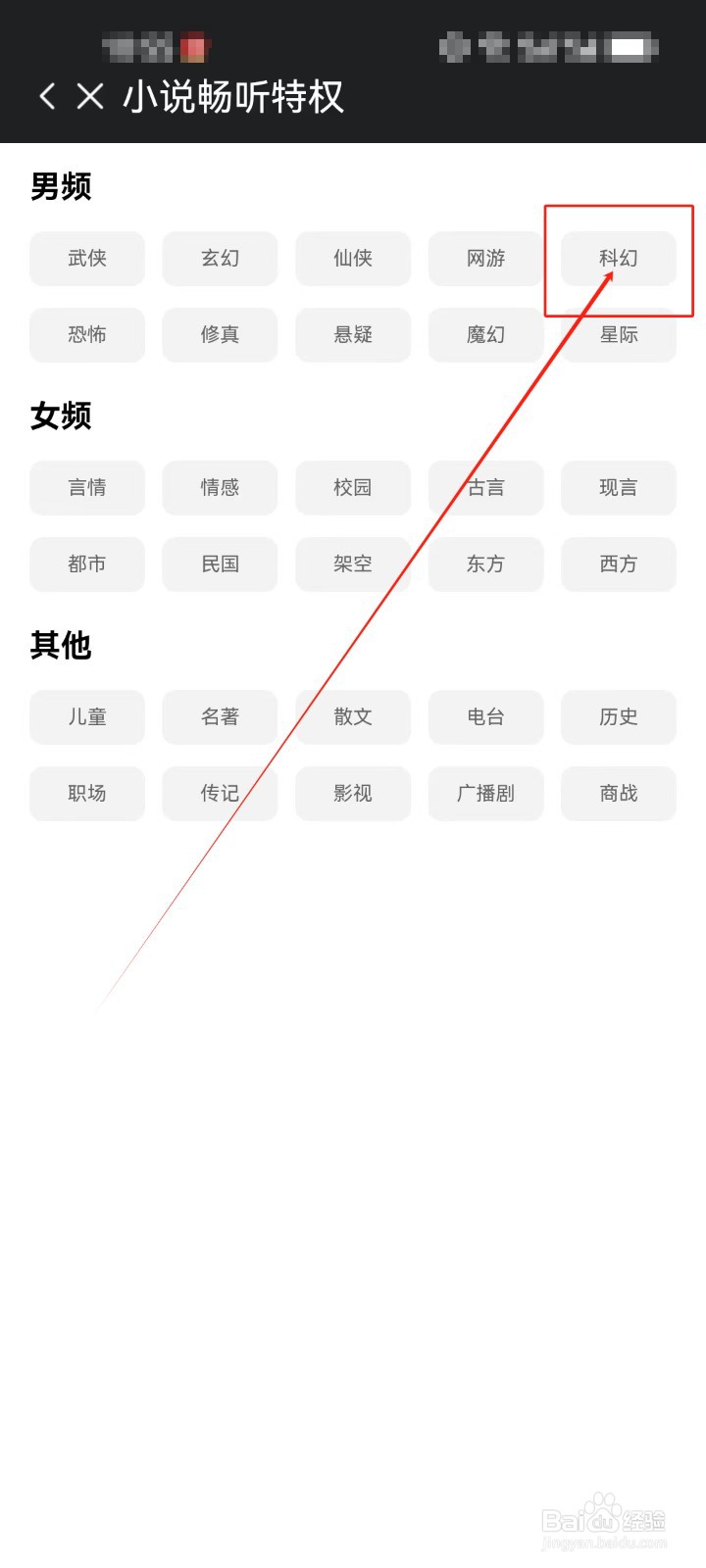
Task: Pick the 广播剧 category
Action: pos(485,794)
